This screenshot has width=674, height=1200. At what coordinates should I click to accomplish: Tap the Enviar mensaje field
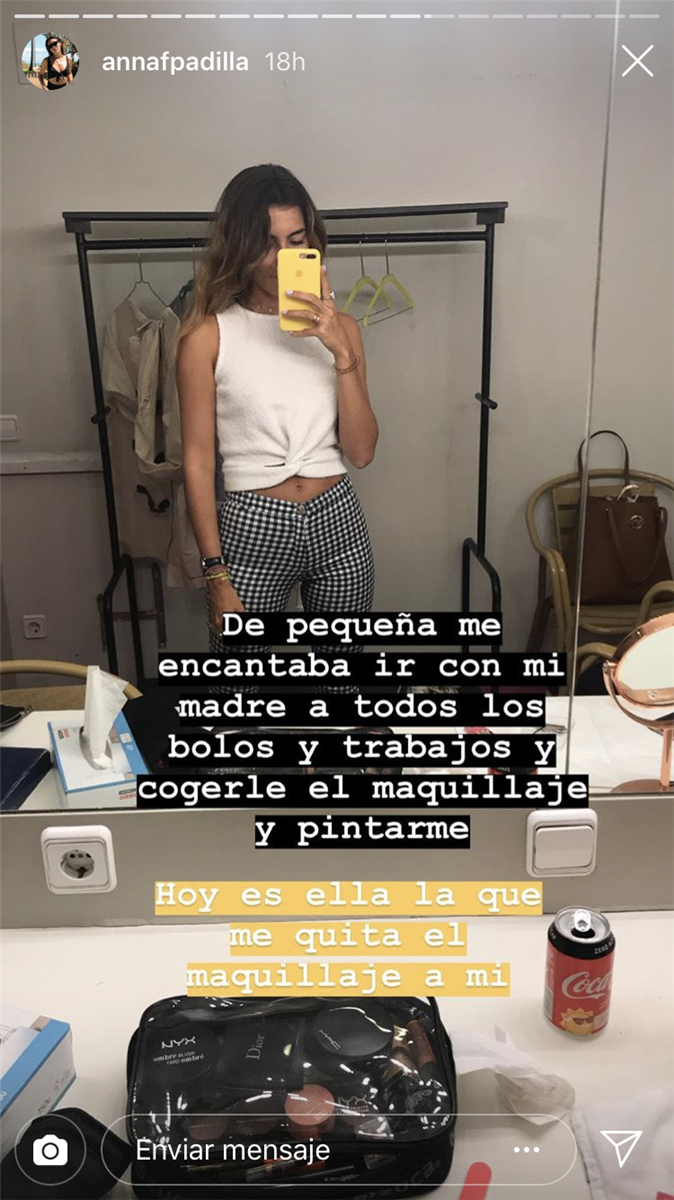[300, 1151]
